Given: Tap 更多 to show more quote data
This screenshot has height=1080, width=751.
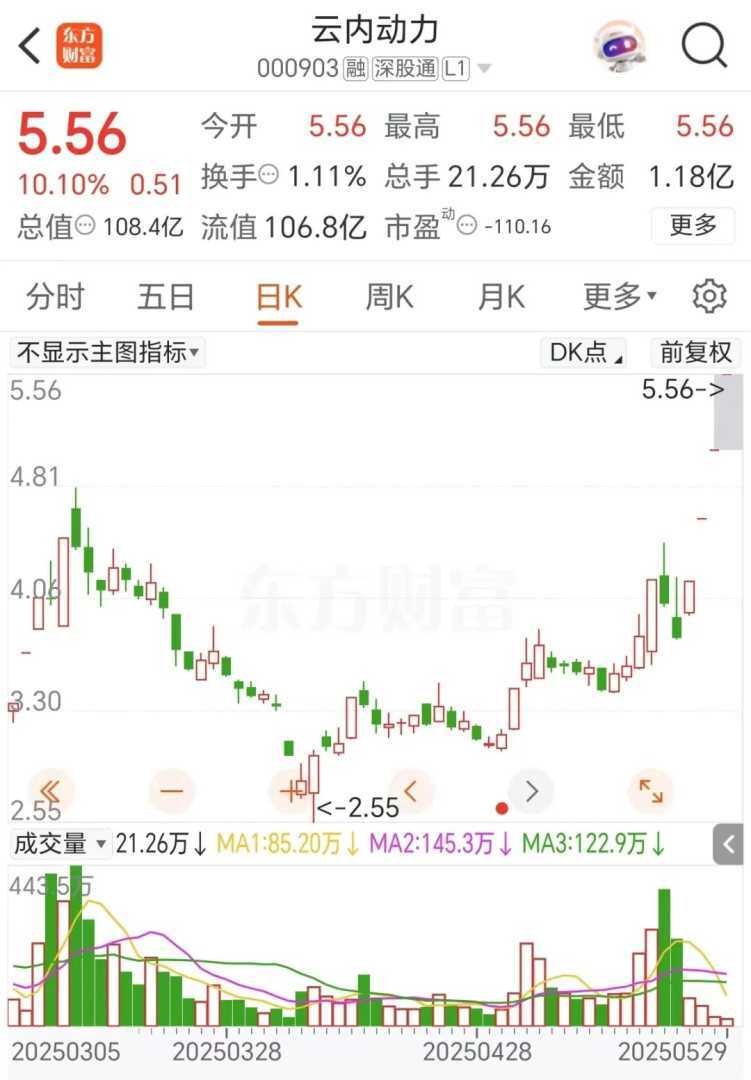Looking at the screenshot, I should [x=693, y=225].
